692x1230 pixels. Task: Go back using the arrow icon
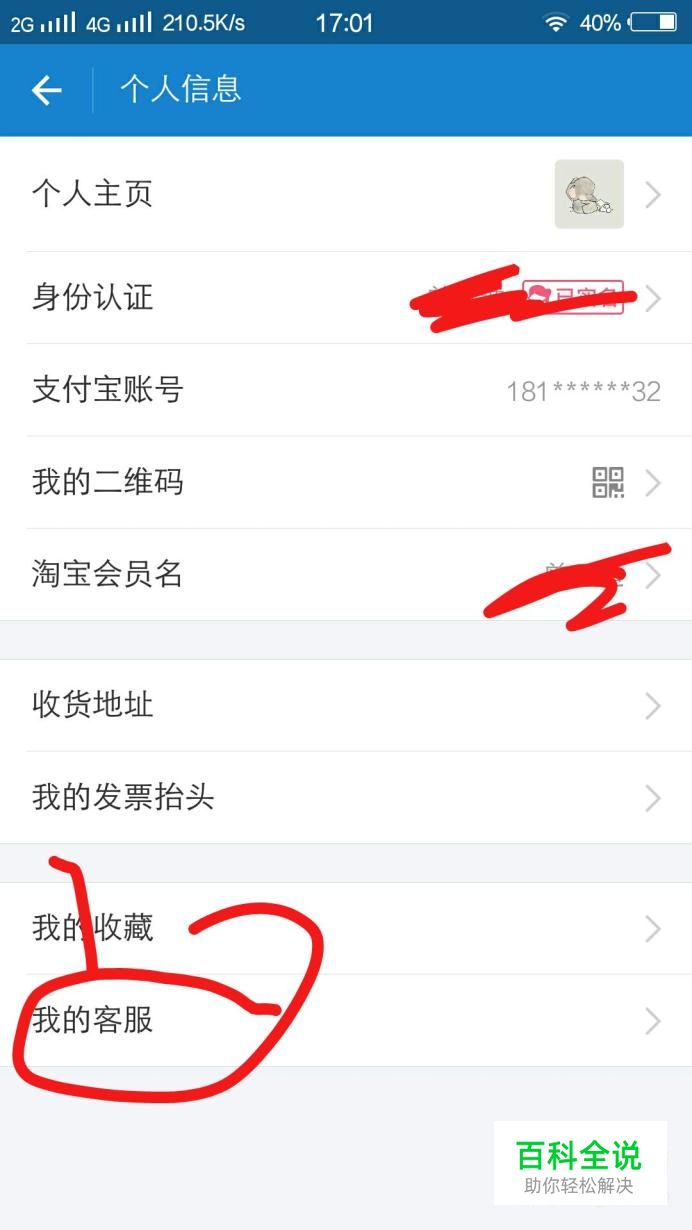tap(46, 91)
